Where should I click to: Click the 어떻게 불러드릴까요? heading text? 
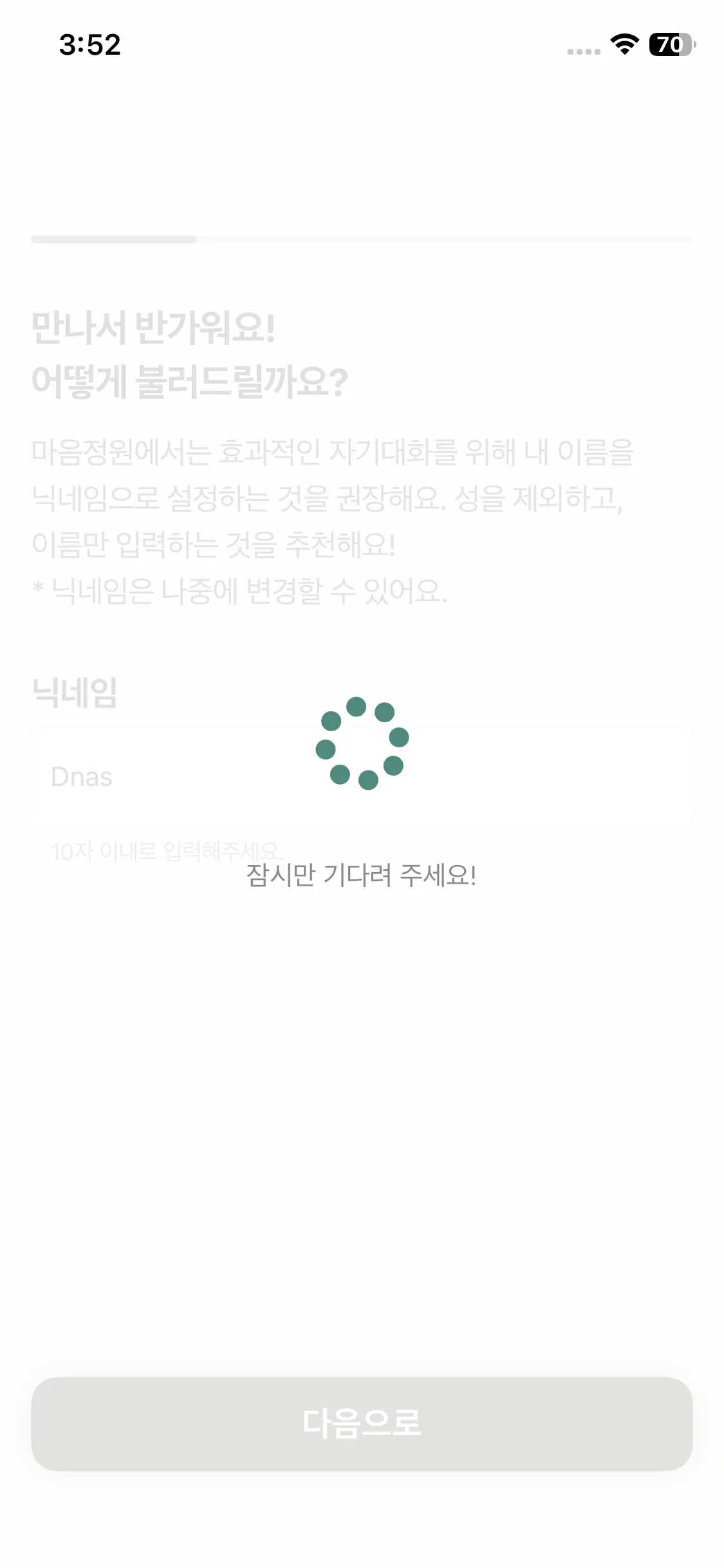click(190, 380)
